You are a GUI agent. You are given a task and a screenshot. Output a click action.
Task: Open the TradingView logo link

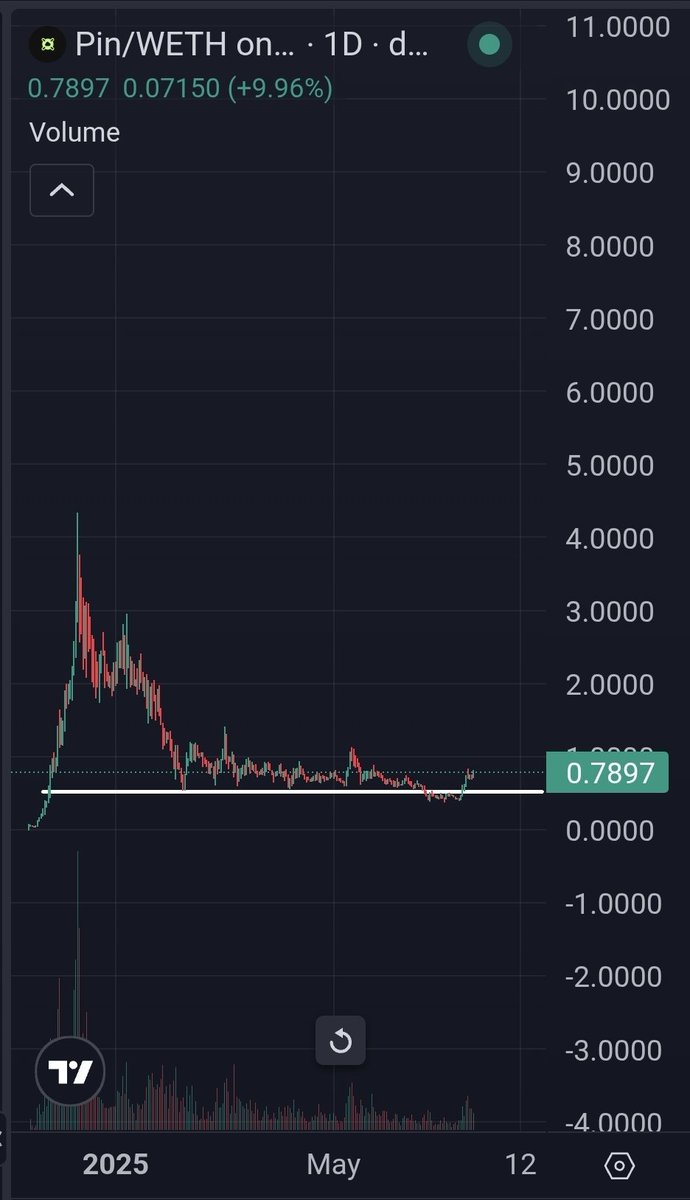(x=70, y=1072)
